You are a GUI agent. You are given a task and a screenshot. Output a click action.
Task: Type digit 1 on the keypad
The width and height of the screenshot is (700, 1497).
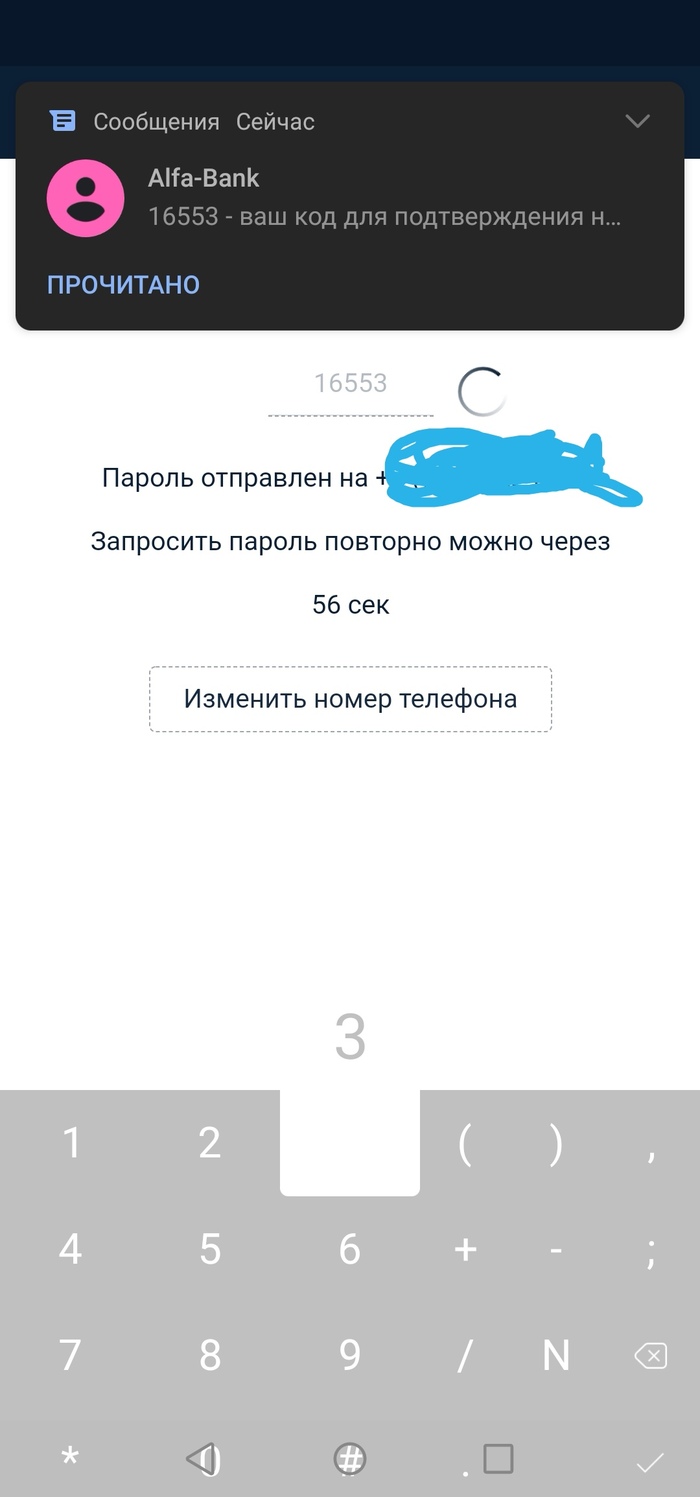(71, 1143)
